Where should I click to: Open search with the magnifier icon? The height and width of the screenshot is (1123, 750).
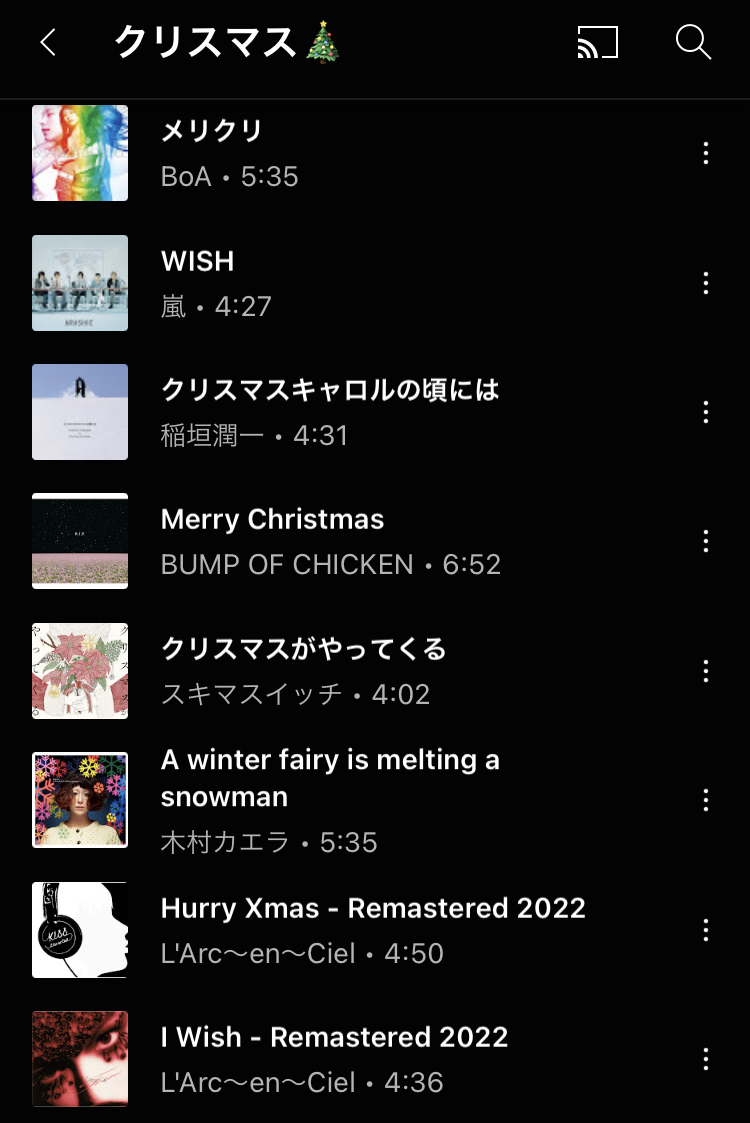[x=693, y=42]
